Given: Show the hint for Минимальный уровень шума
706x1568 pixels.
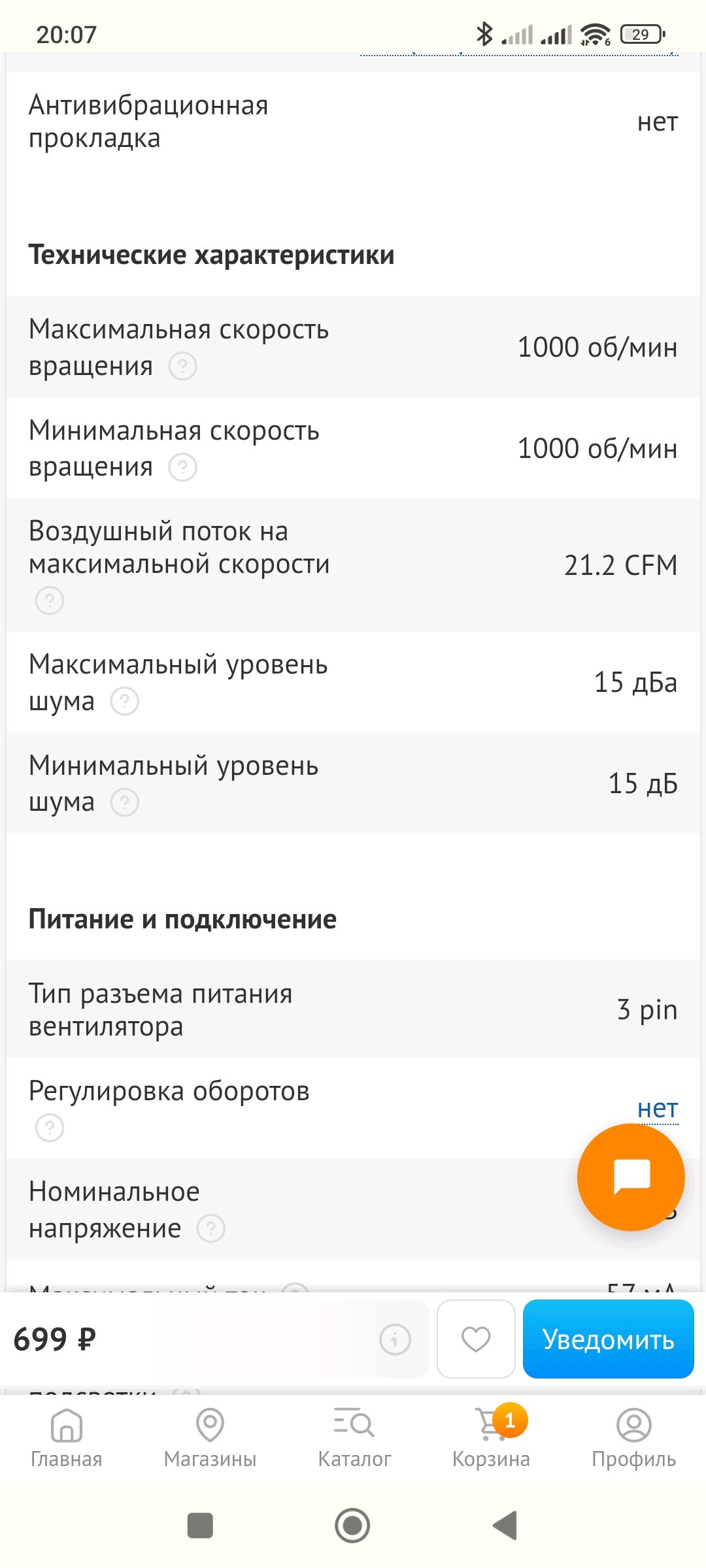Looking at the screenshot, I should 125,802.
